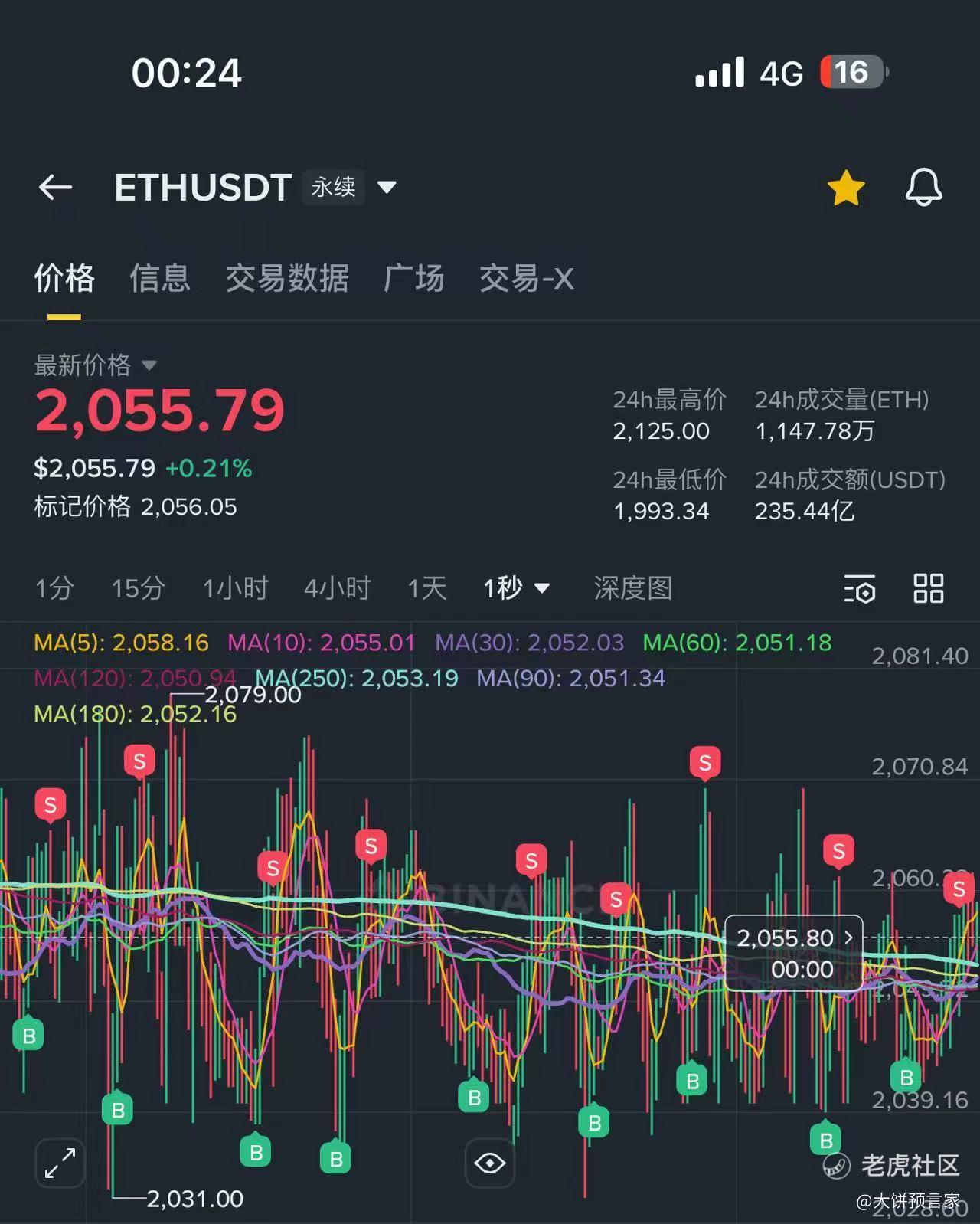Expand the 最新价格 dropdown
Screen dimensions: 980x1224
149,365
